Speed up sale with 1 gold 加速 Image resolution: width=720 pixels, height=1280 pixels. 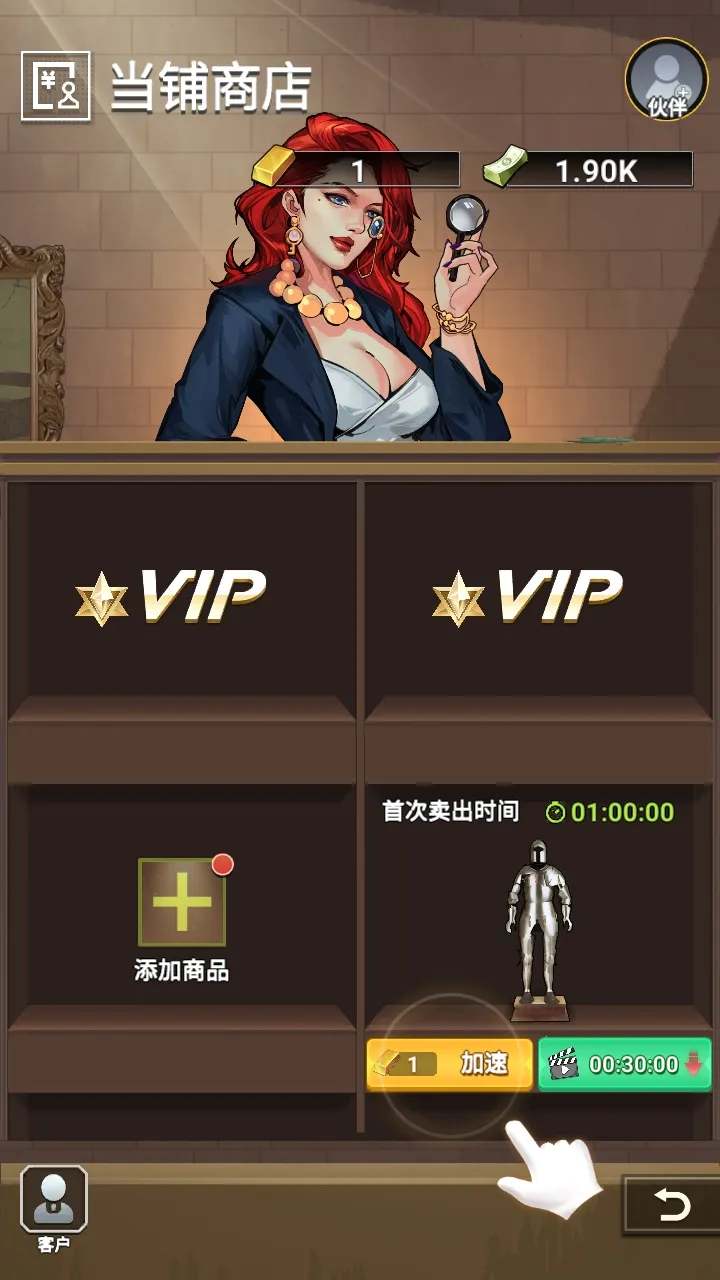449,1064
